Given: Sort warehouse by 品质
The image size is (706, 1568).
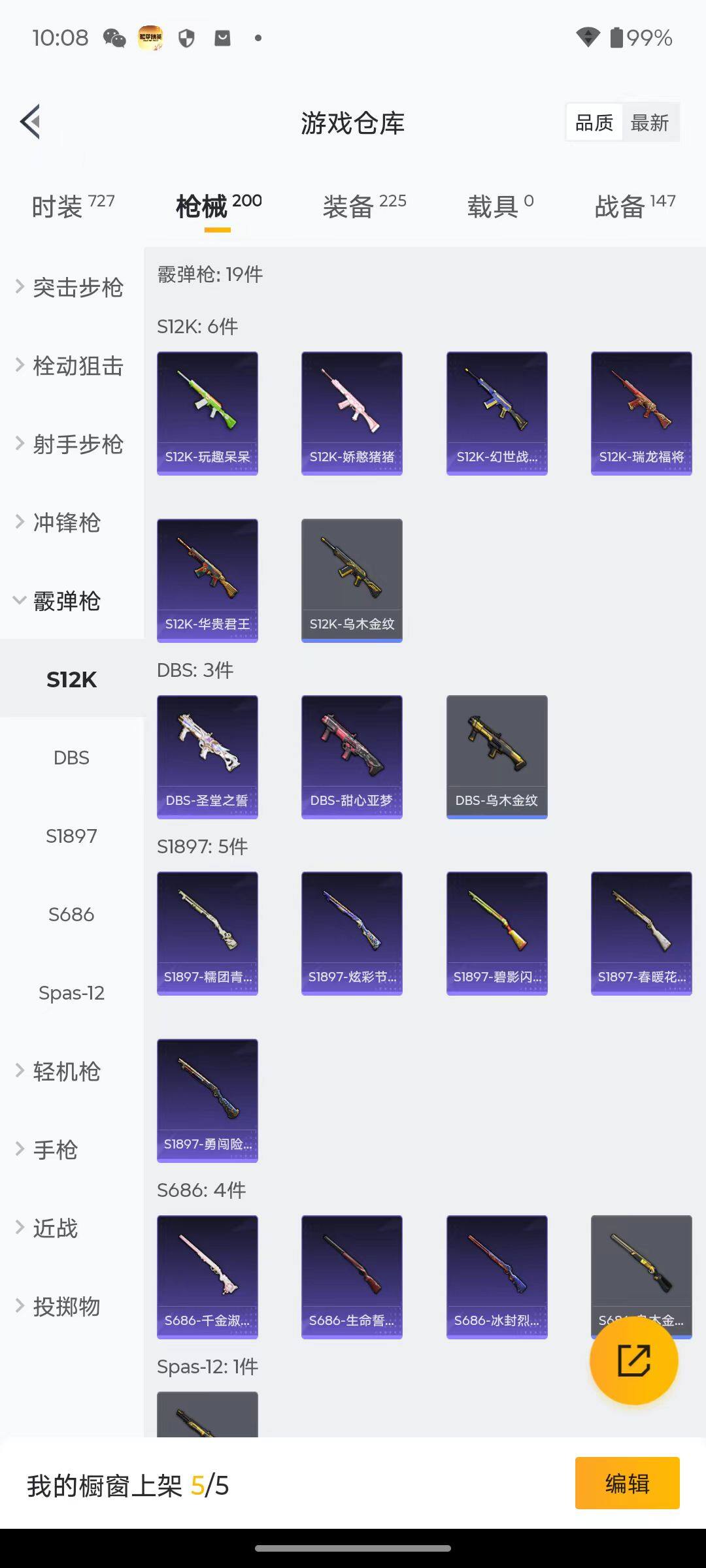Looking at the screenshot, I should click(x=594, y=123).
